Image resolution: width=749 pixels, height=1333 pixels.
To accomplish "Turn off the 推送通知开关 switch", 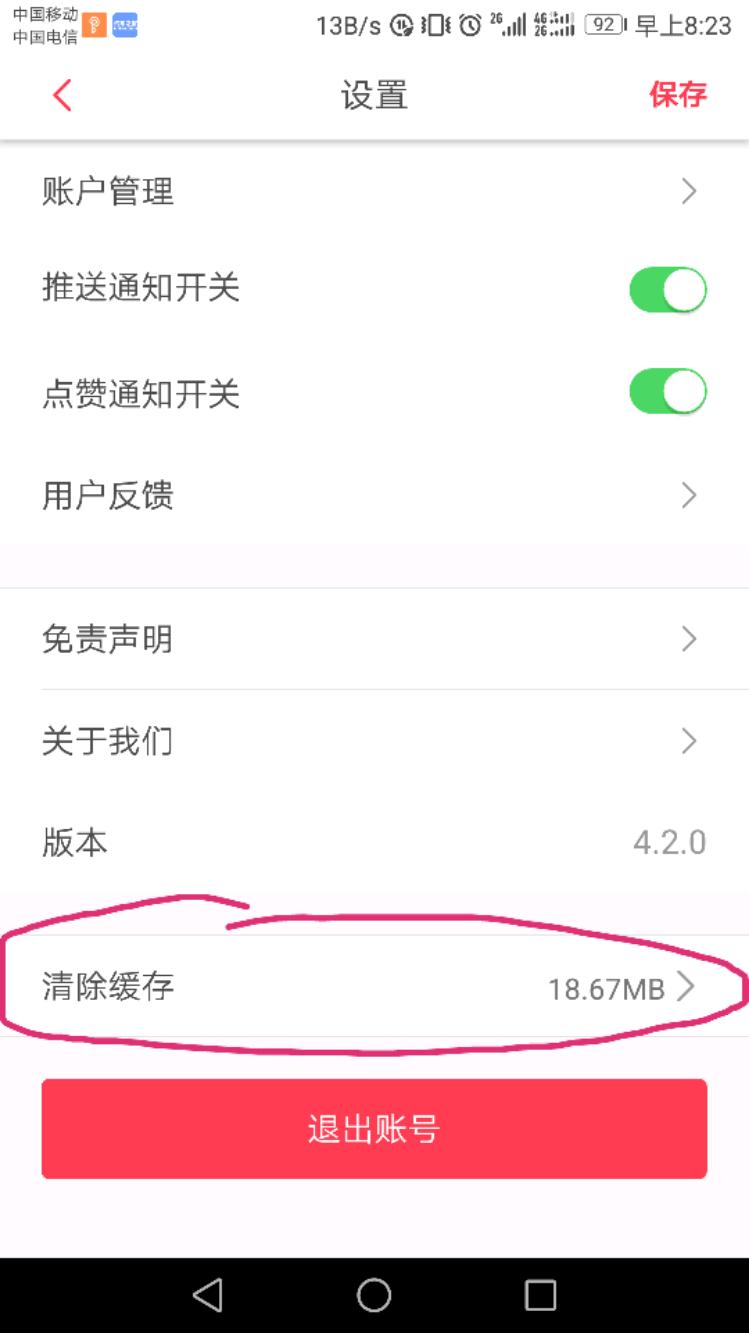I will [667, 290].
